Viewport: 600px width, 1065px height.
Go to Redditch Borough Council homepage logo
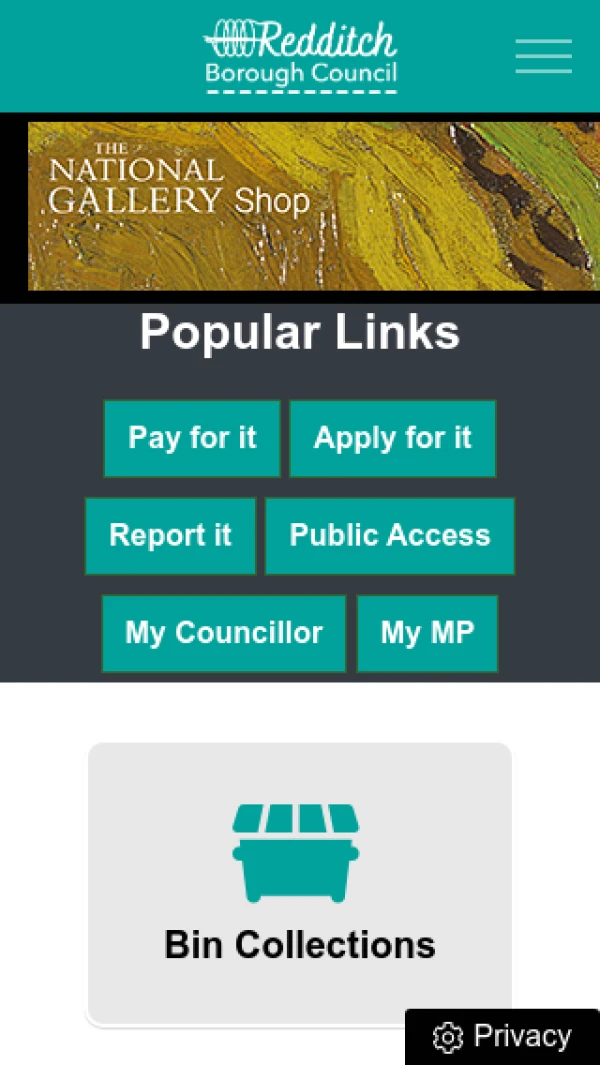(300, 54)
